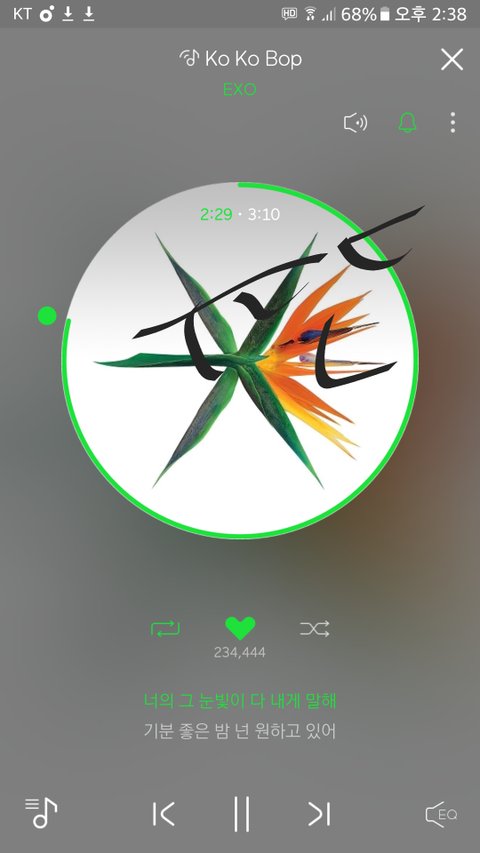
Task: Close the music player screen
Action: click(452, 59)
